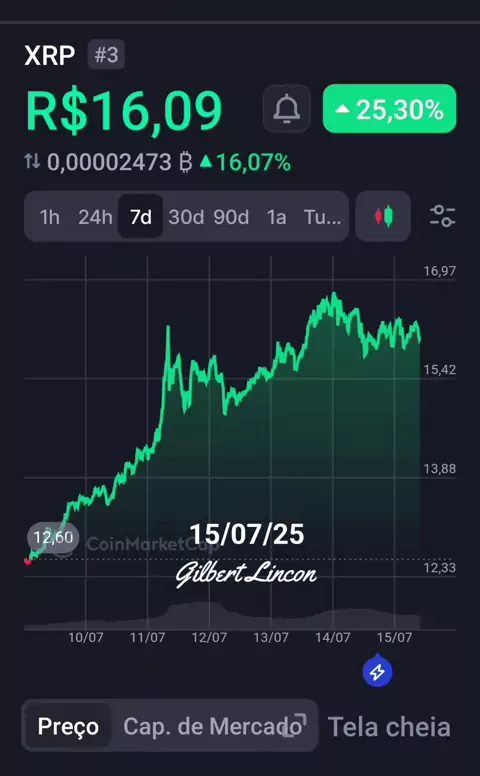View the 1a yearly chart

click(277, 217)
